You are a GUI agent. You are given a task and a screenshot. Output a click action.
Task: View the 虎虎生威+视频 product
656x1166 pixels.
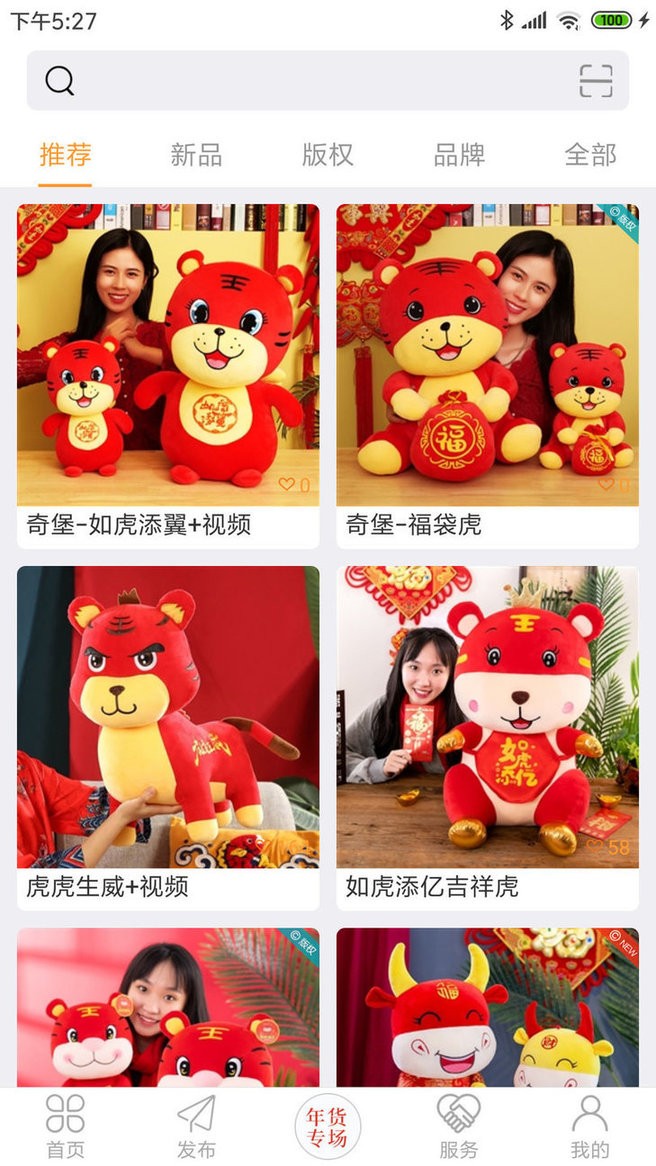tap(168, 738)
